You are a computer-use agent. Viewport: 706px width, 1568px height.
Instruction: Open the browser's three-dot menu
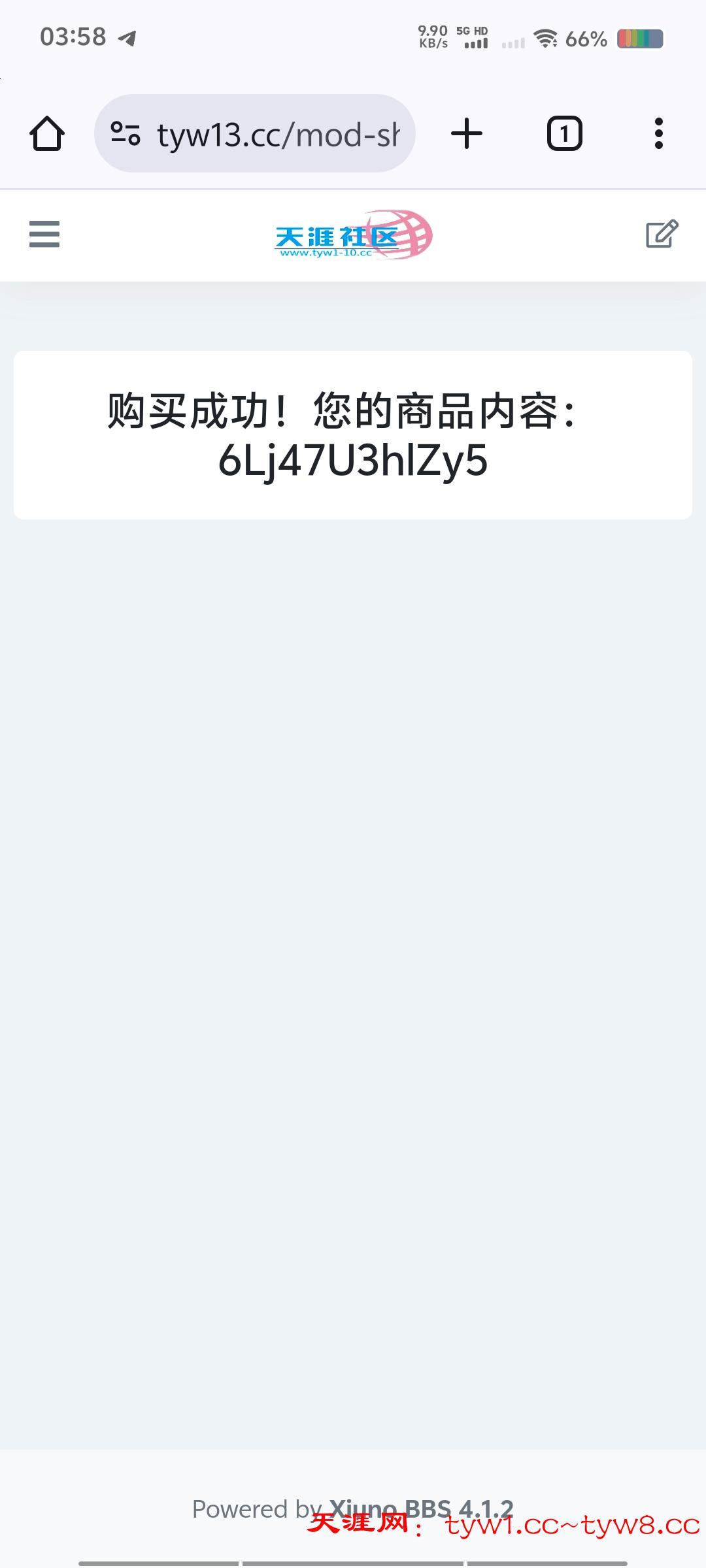tap(658, 134)
